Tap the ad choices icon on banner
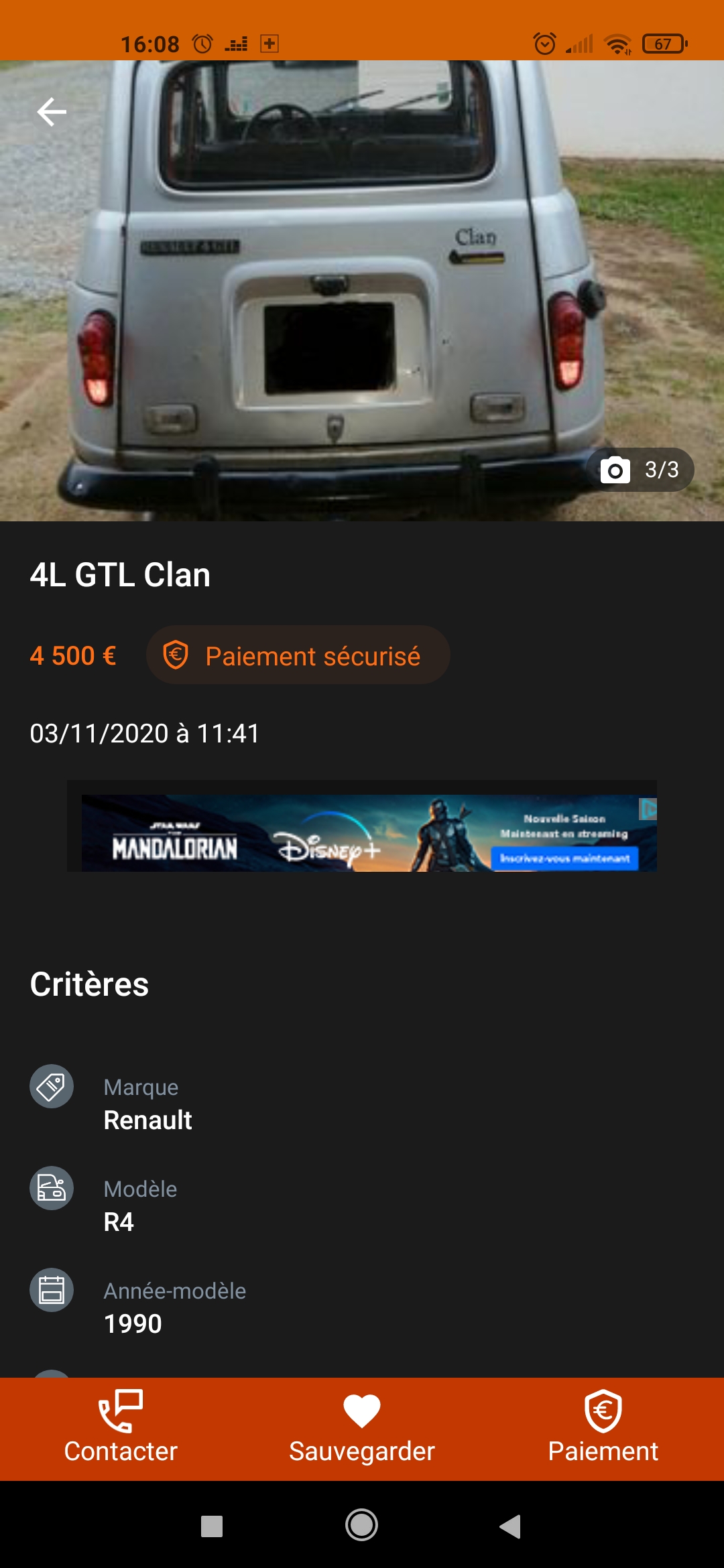This screenshot has height=1568, width=724. tap(648, 809)
